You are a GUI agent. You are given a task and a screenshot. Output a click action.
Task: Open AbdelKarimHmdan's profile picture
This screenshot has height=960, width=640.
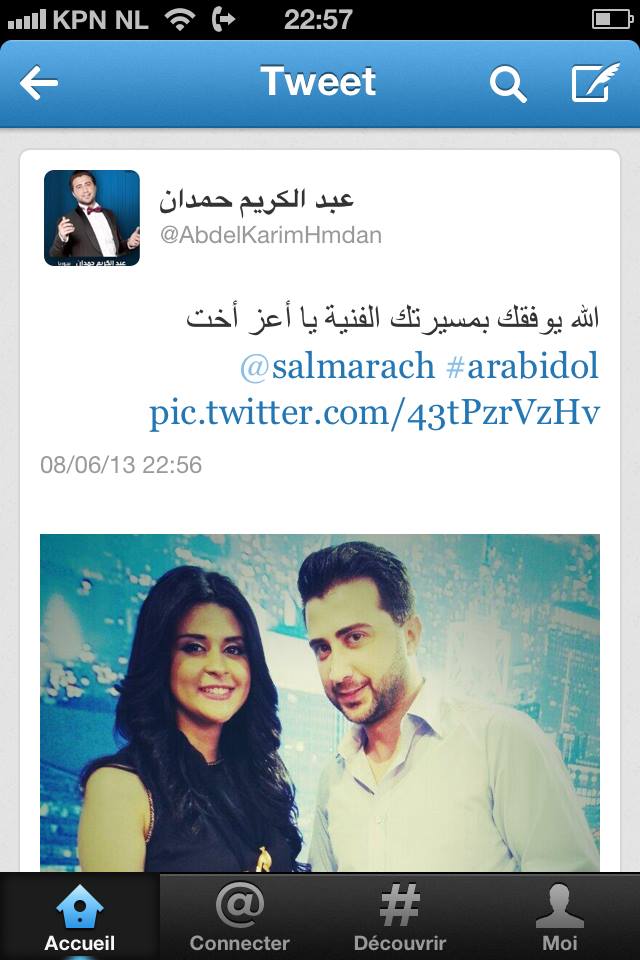pyautogui.click(x=92, y=218)
